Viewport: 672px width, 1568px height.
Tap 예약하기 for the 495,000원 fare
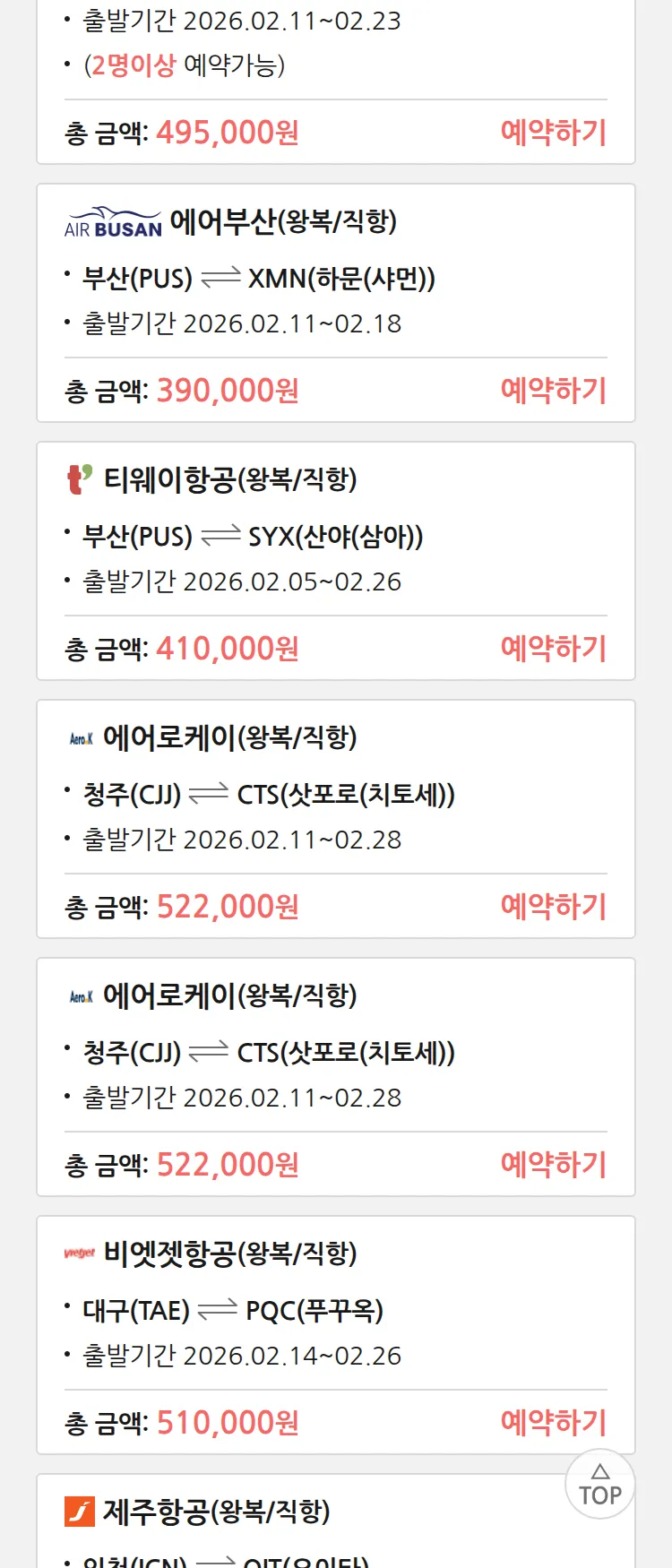tap(553, 133)
